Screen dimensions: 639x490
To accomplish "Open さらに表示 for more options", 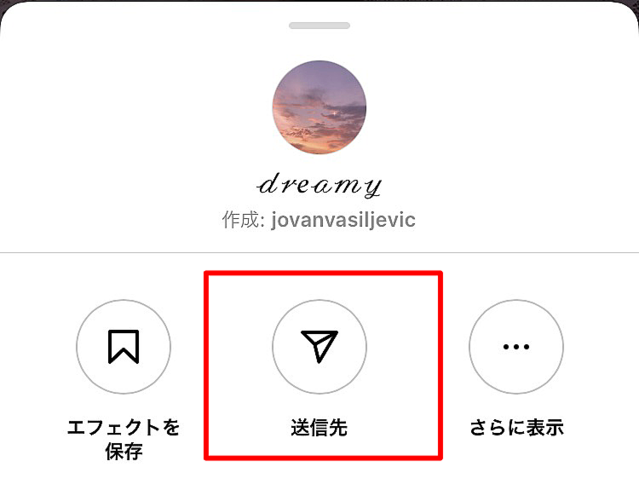I will (516, 347).
